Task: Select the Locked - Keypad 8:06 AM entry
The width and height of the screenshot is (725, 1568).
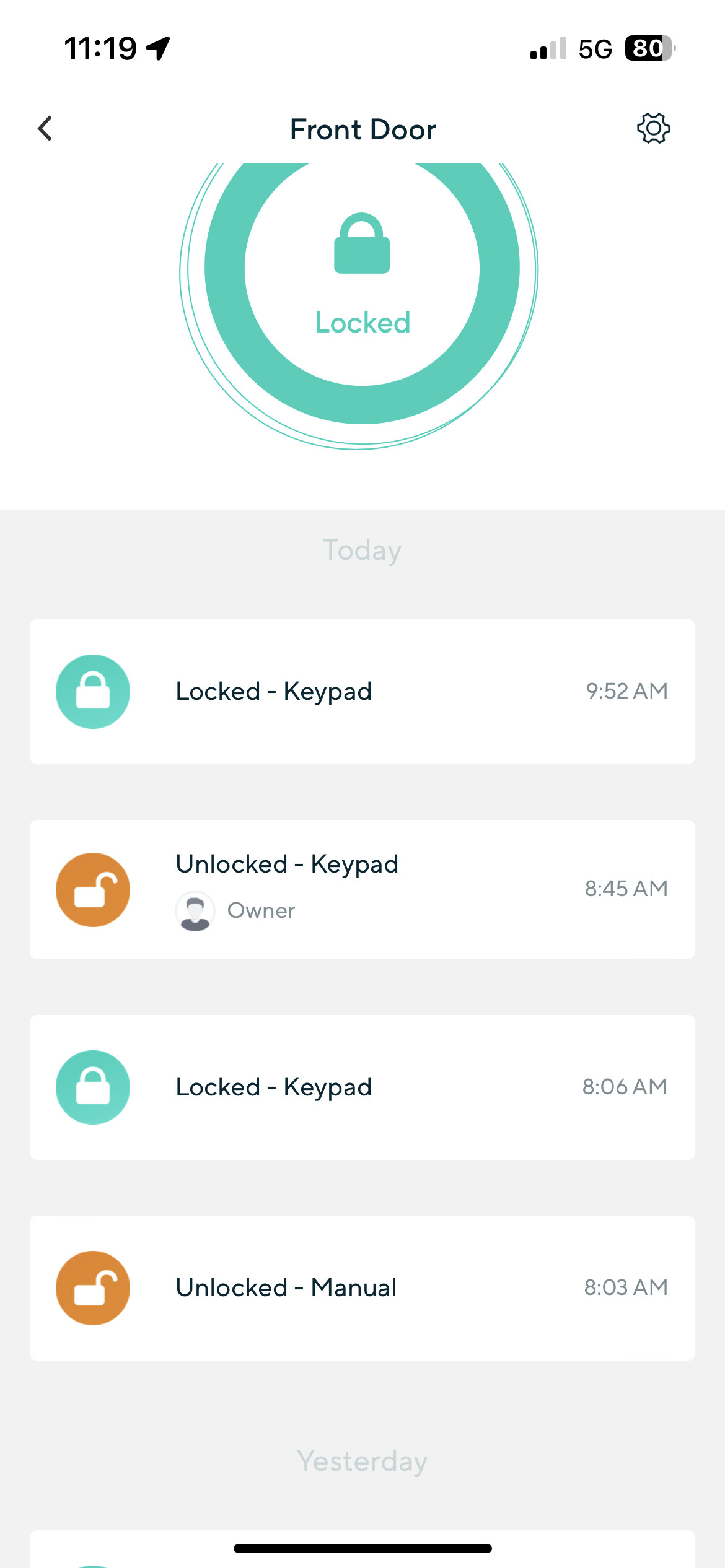Action: click(x=362, y=1087)
